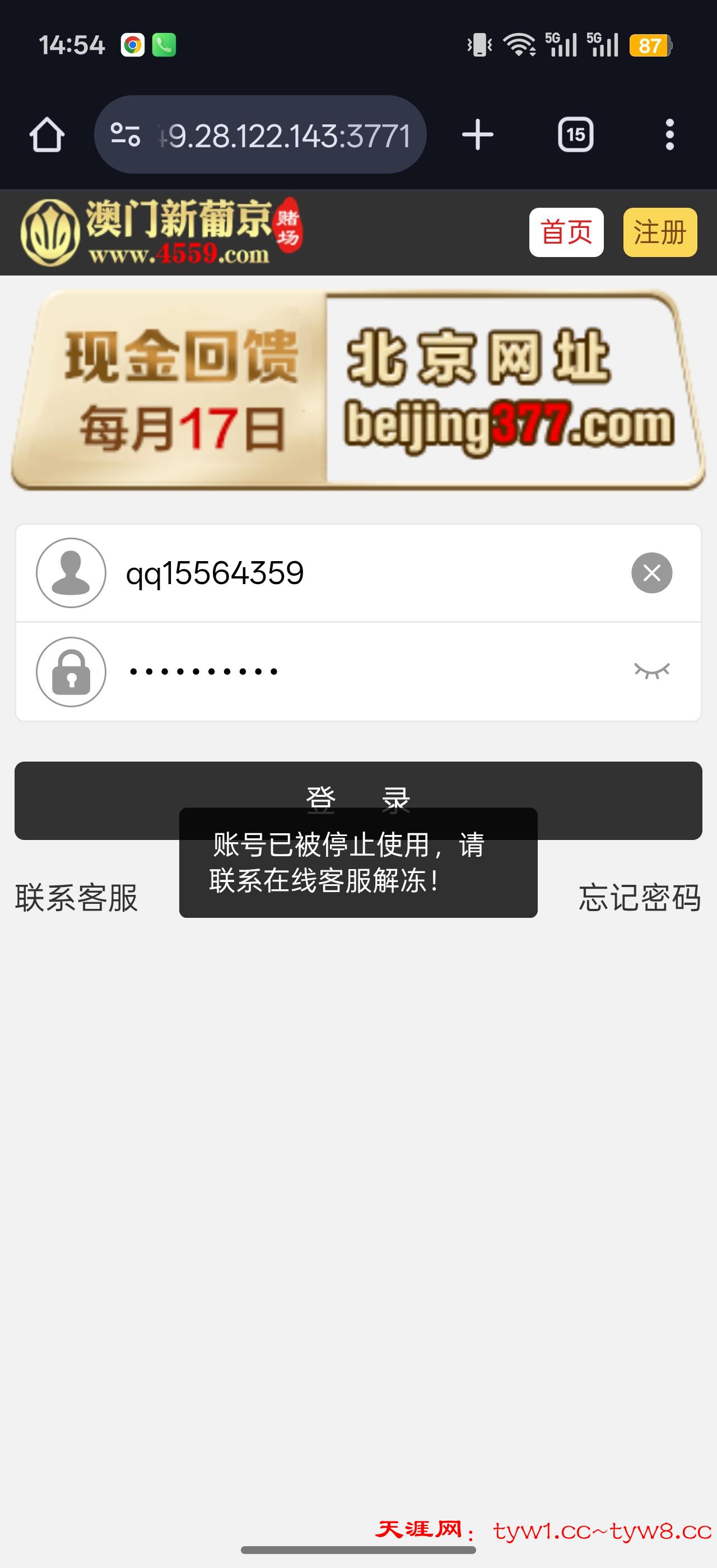Viewport: 717px width, 1568px height.
Task: Show the hidden password
Action: tap(651, 671)
